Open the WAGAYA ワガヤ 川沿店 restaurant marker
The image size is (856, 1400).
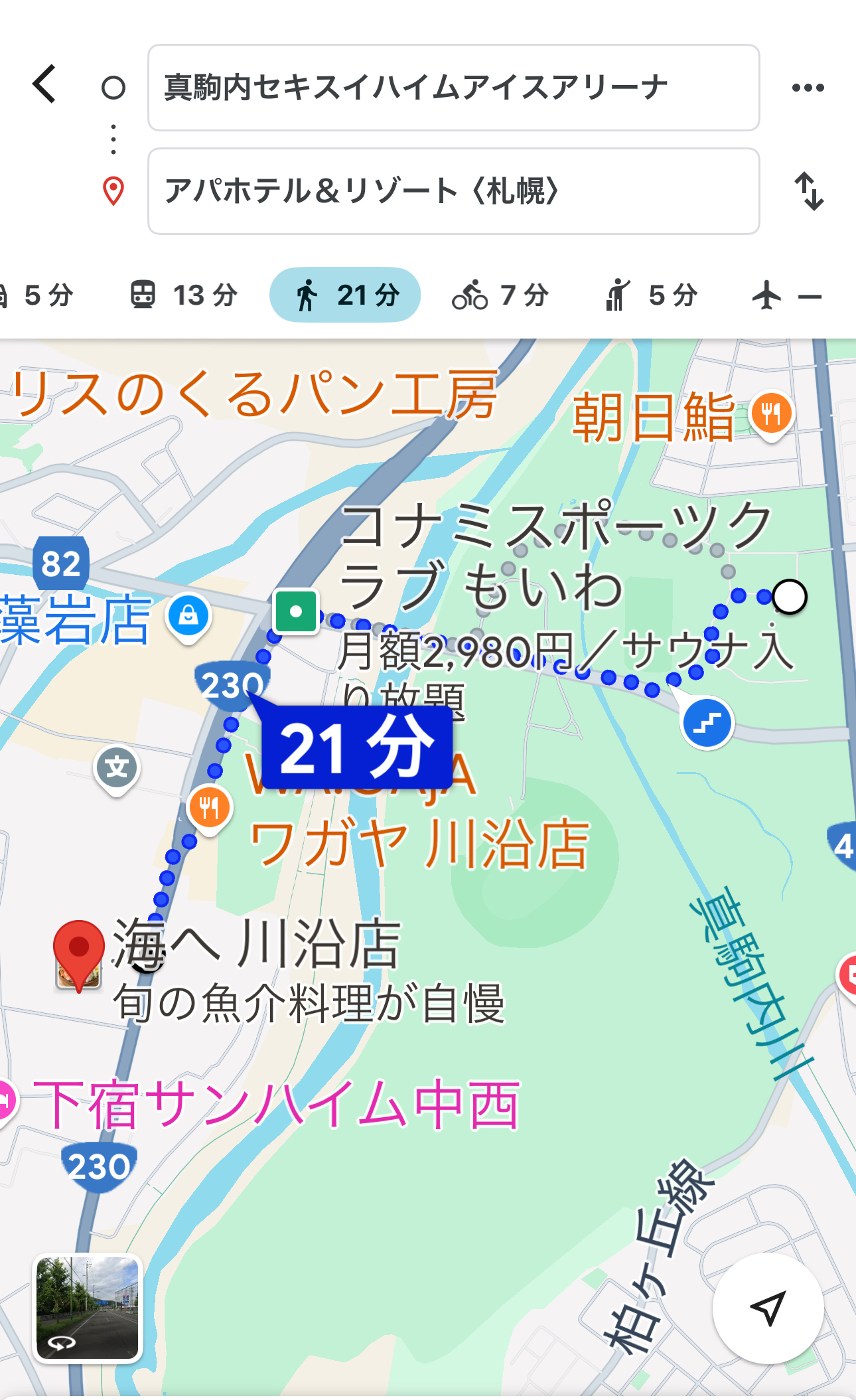(x=210, y=808)
